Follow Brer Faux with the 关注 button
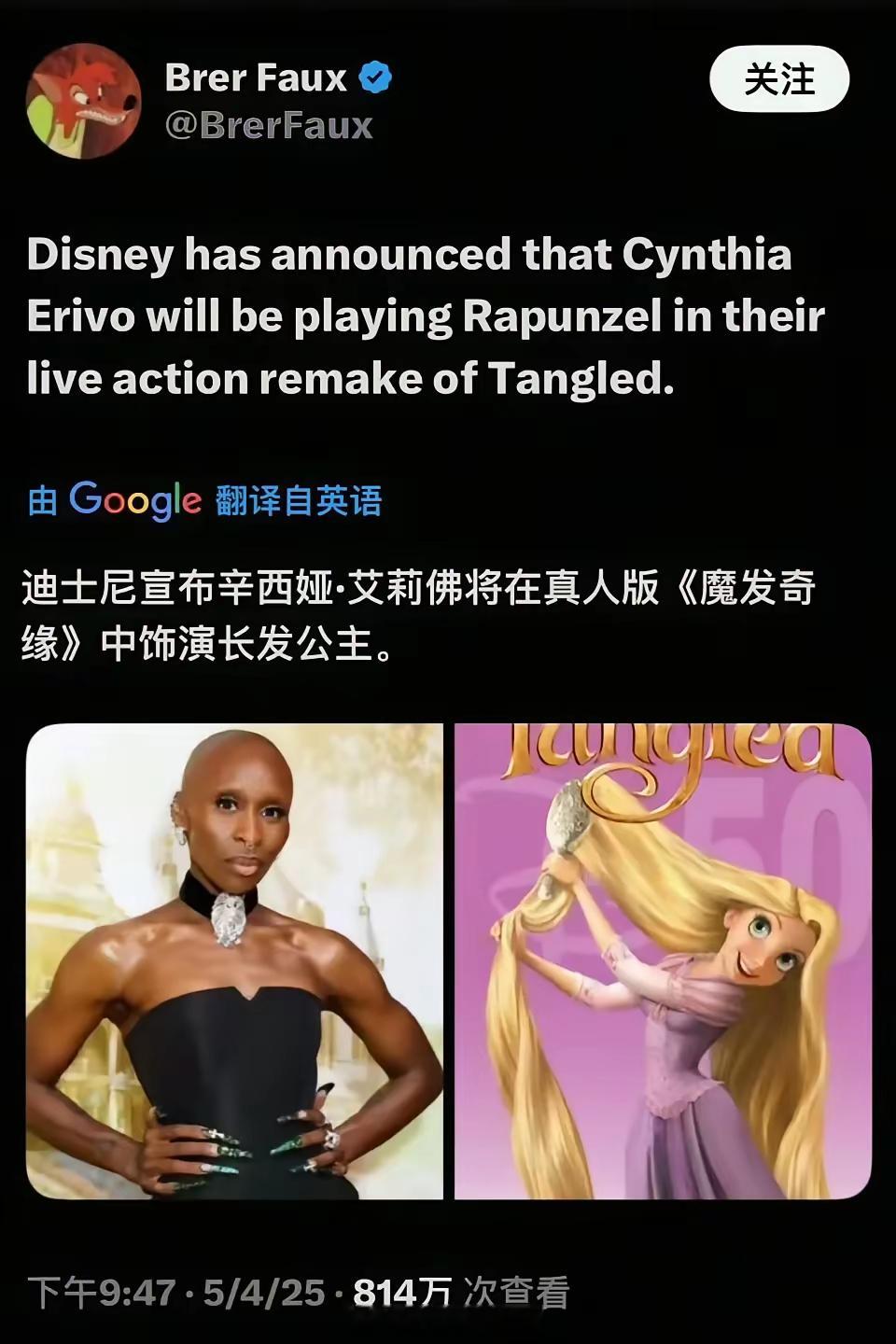 click(x=779, y=79)
